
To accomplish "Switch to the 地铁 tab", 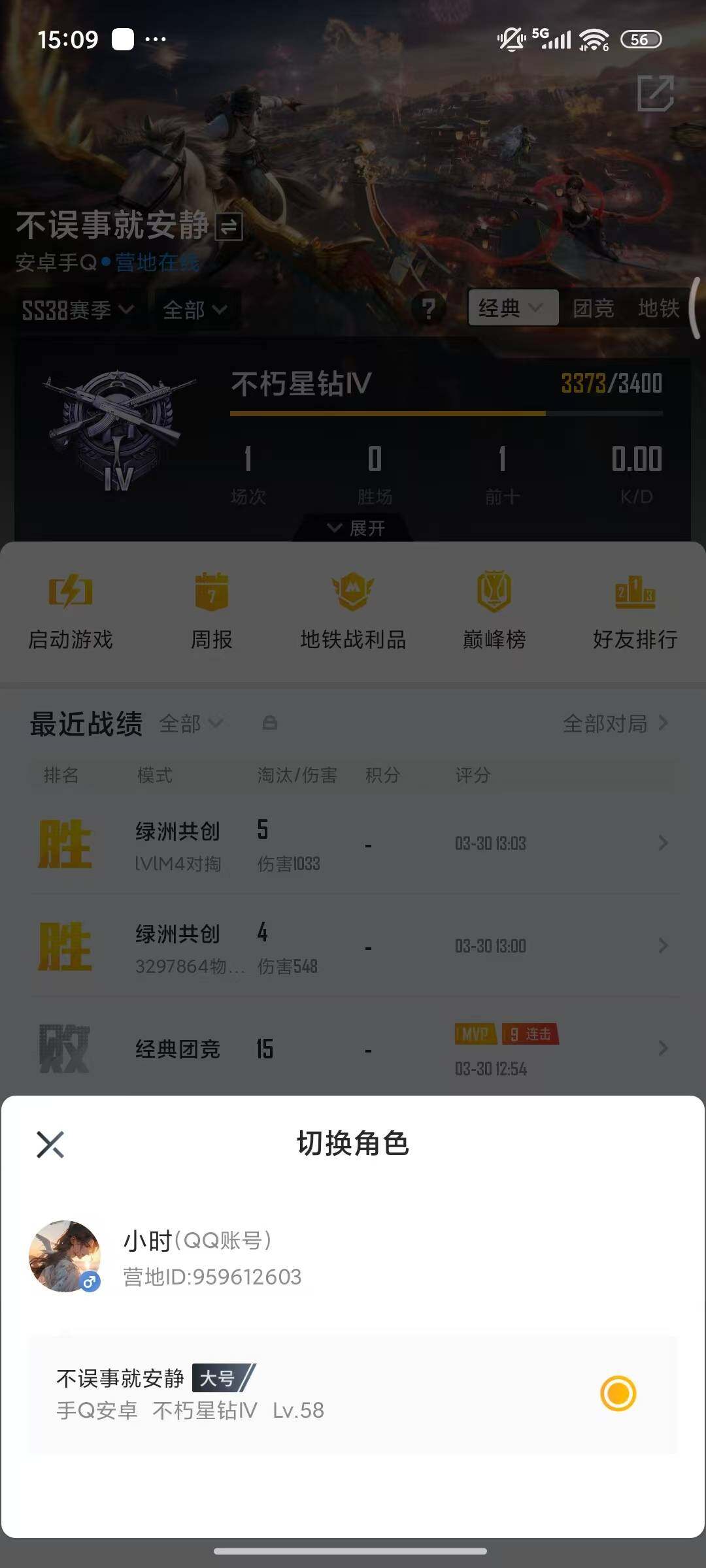I will pyautogui.click(x=660, y=308).
